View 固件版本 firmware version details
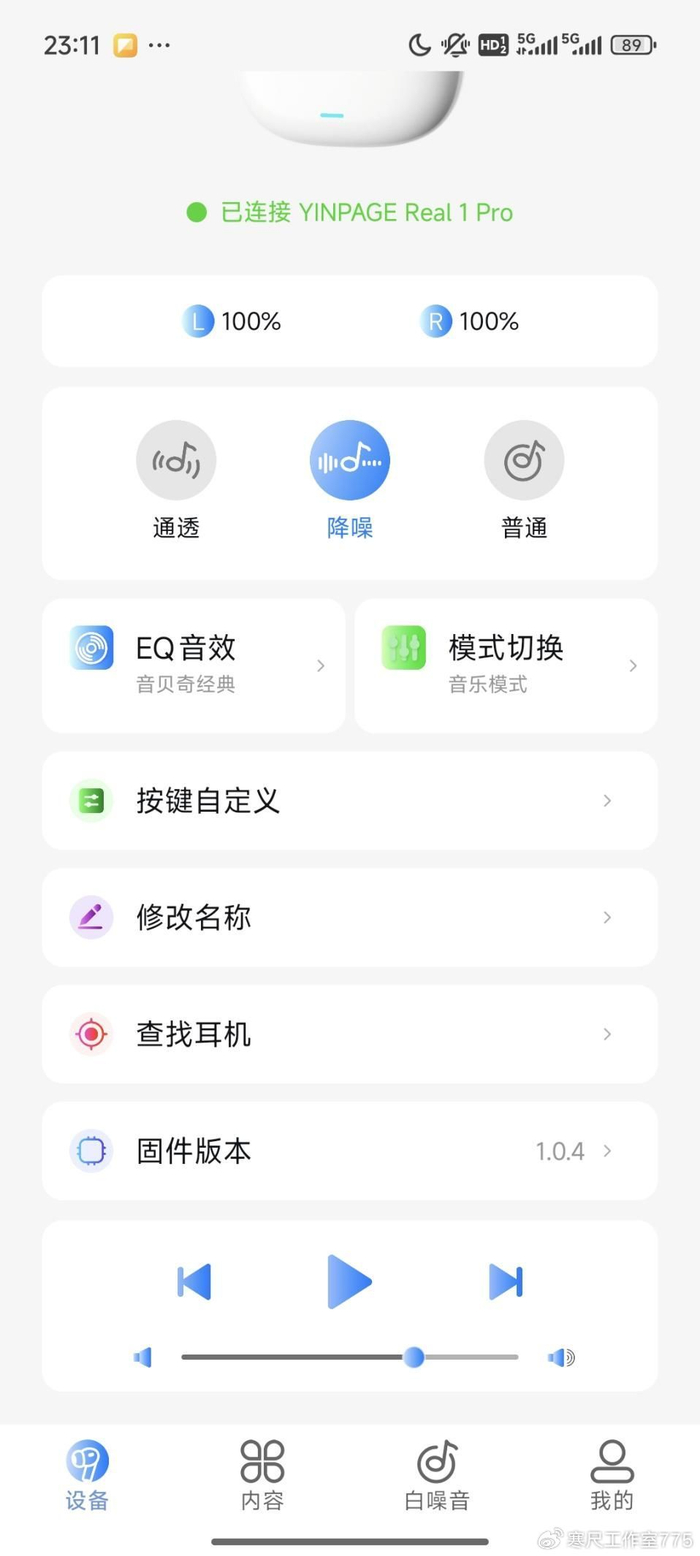The image size is (700, 1556). 350,1151
